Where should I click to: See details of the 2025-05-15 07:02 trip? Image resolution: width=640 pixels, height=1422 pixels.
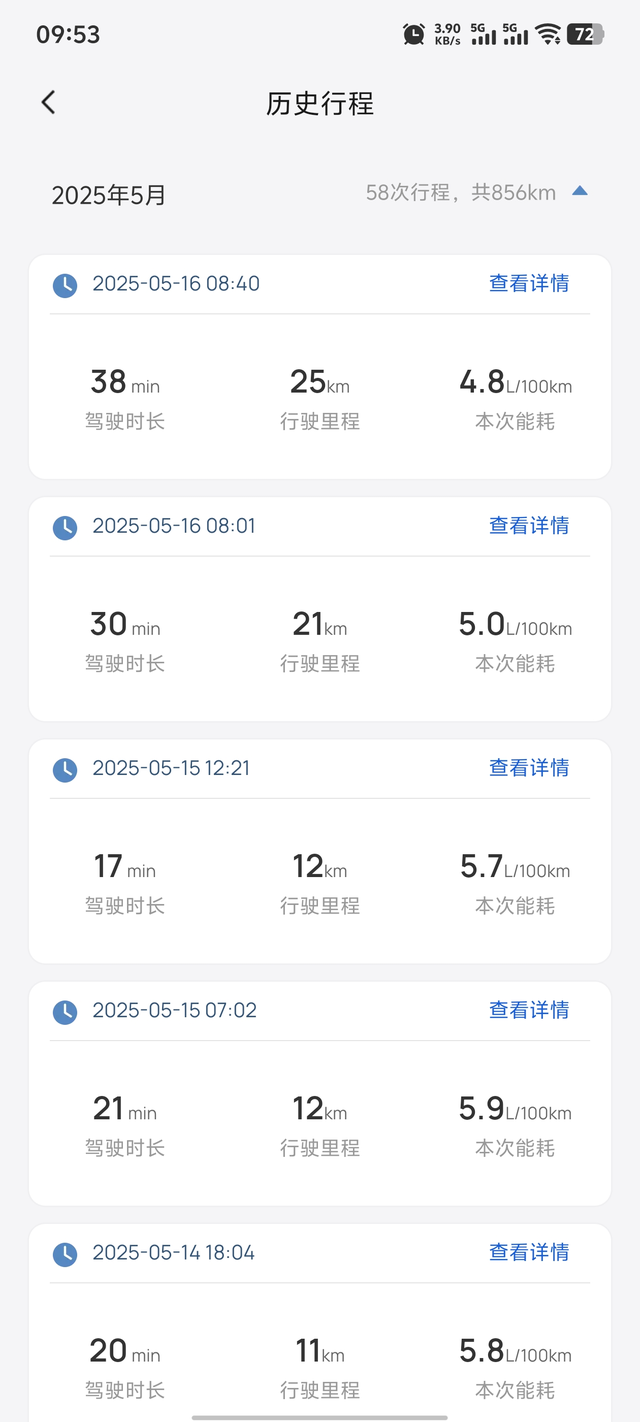529,1010
